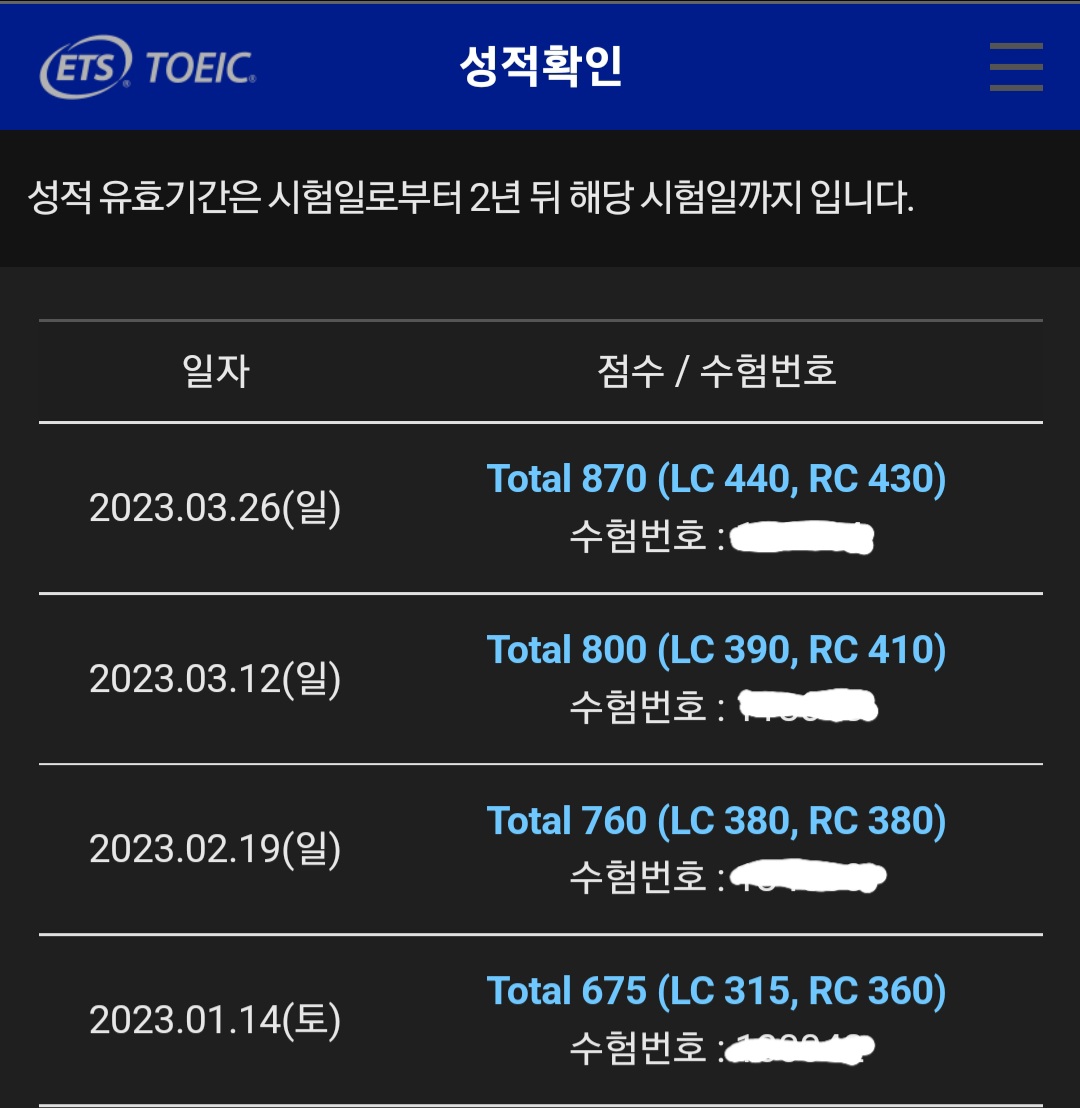Open the Total 870 score details
The width and height of the screenshot is (1080, 1108).
(716, 479)
